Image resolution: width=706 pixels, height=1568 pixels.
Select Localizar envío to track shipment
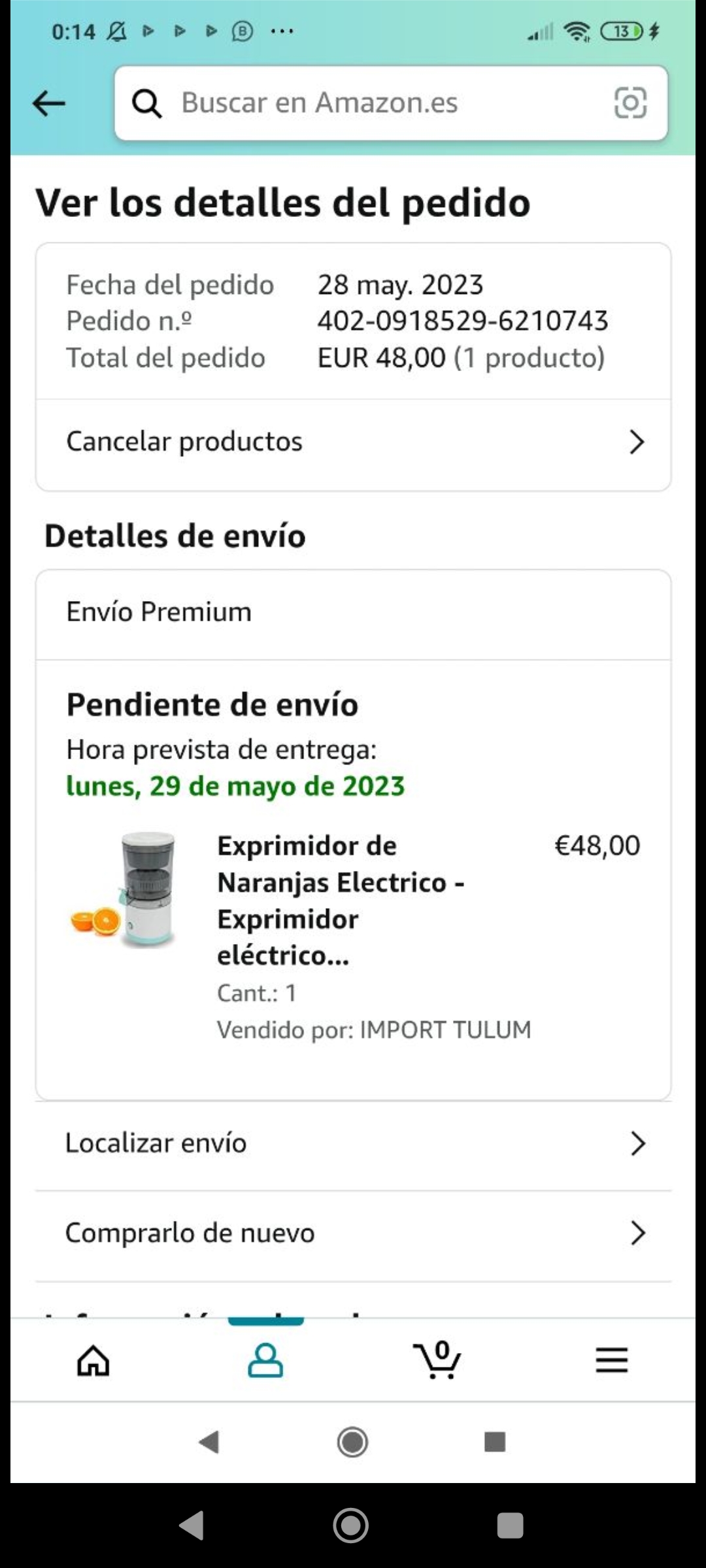coord(353,1143)
